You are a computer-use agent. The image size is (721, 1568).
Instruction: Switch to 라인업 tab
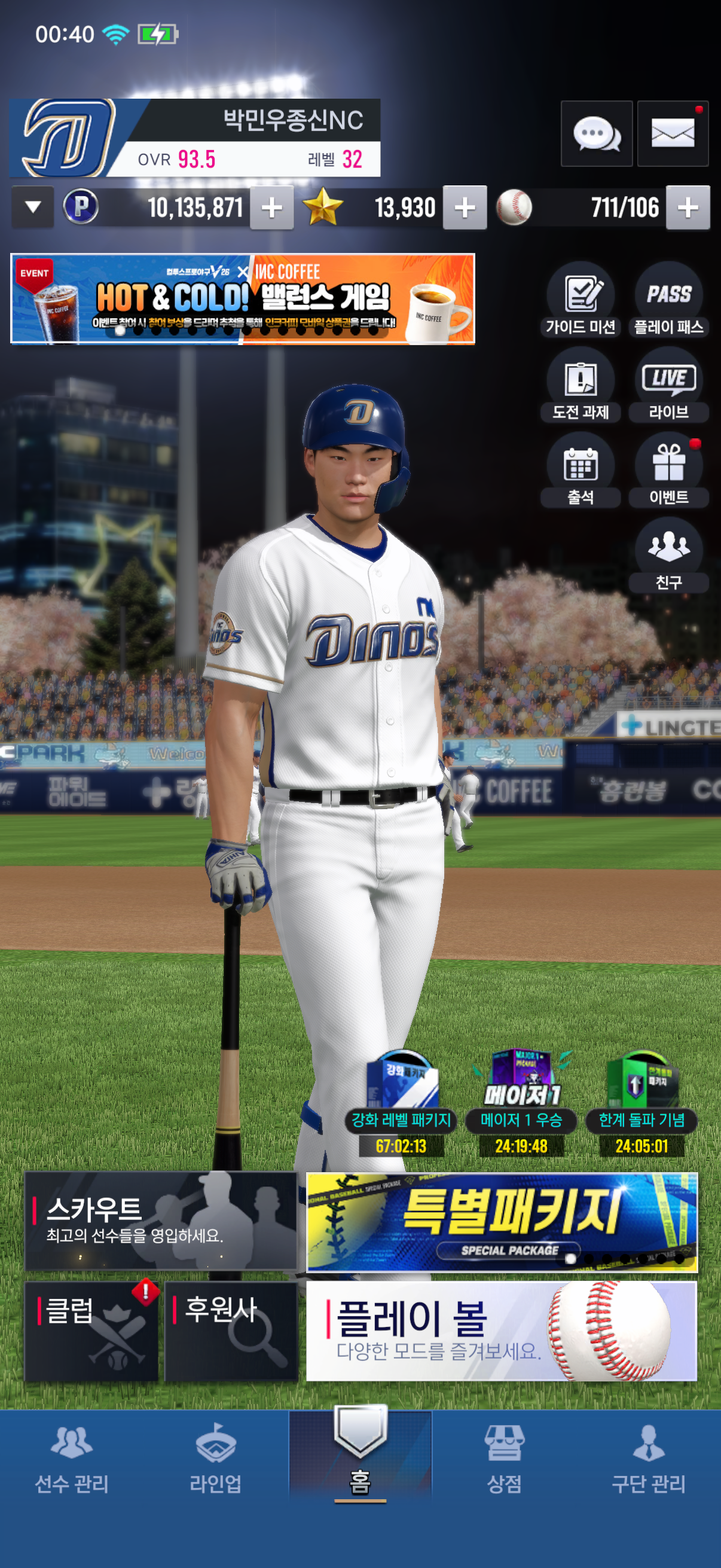tap(215, 1460)
